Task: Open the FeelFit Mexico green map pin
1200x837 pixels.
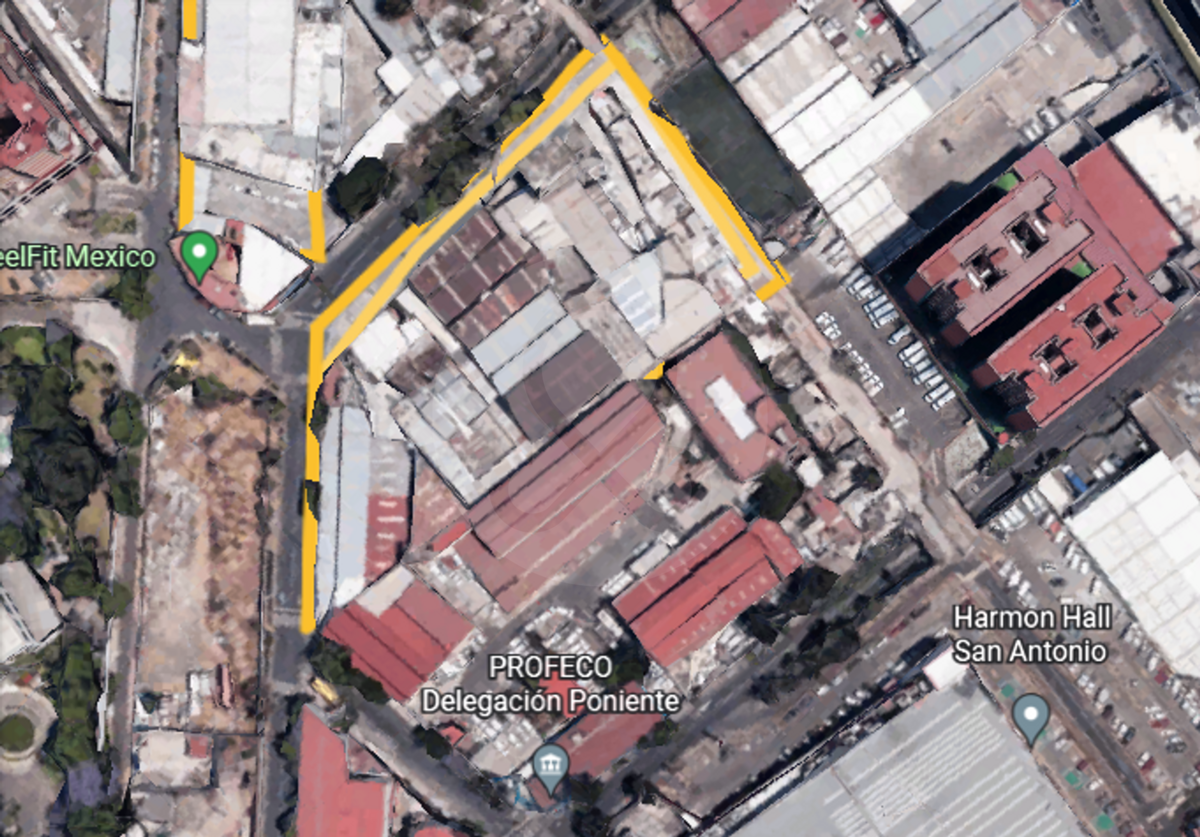Action: coord(199,252)
